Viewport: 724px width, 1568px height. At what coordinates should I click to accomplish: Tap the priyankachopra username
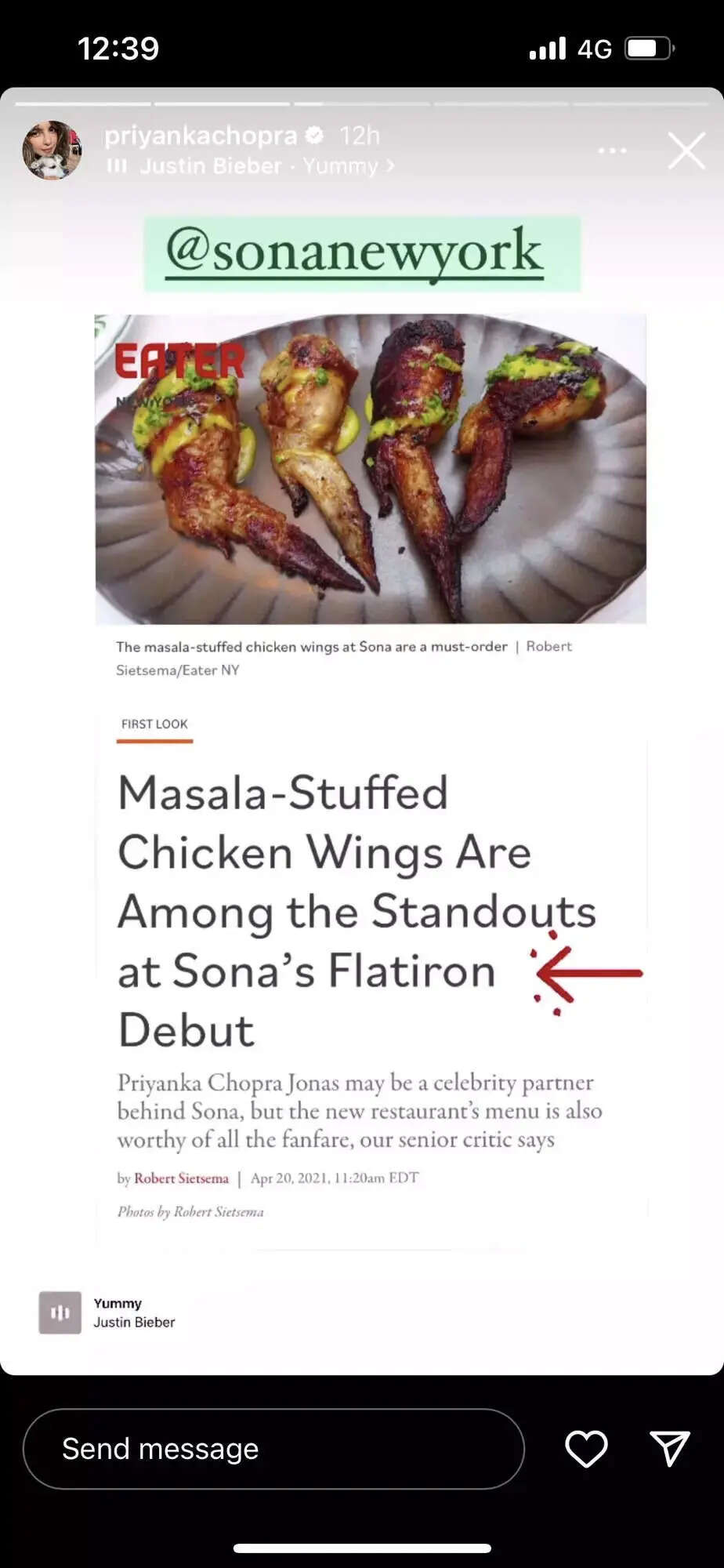tap(201, 136)
